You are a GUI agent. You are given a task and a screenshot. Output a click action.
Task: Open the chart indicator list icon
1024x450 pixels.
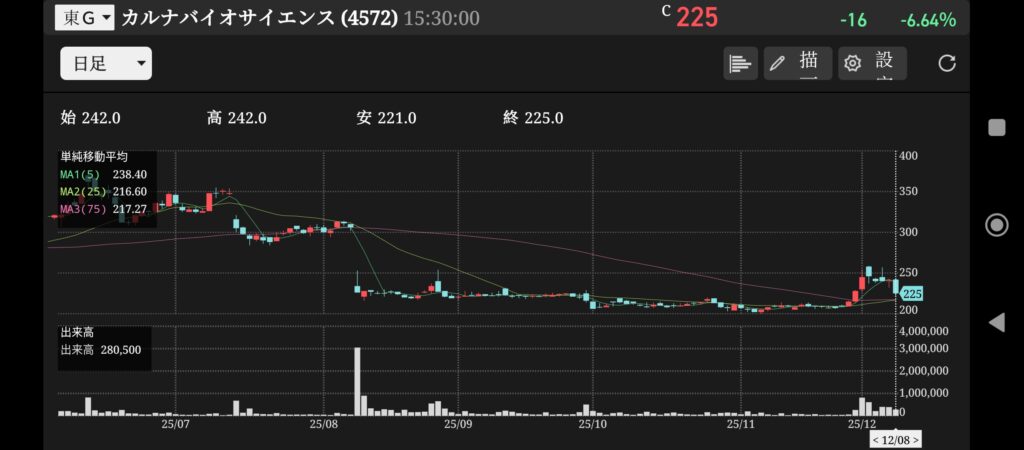pos(740,64)
